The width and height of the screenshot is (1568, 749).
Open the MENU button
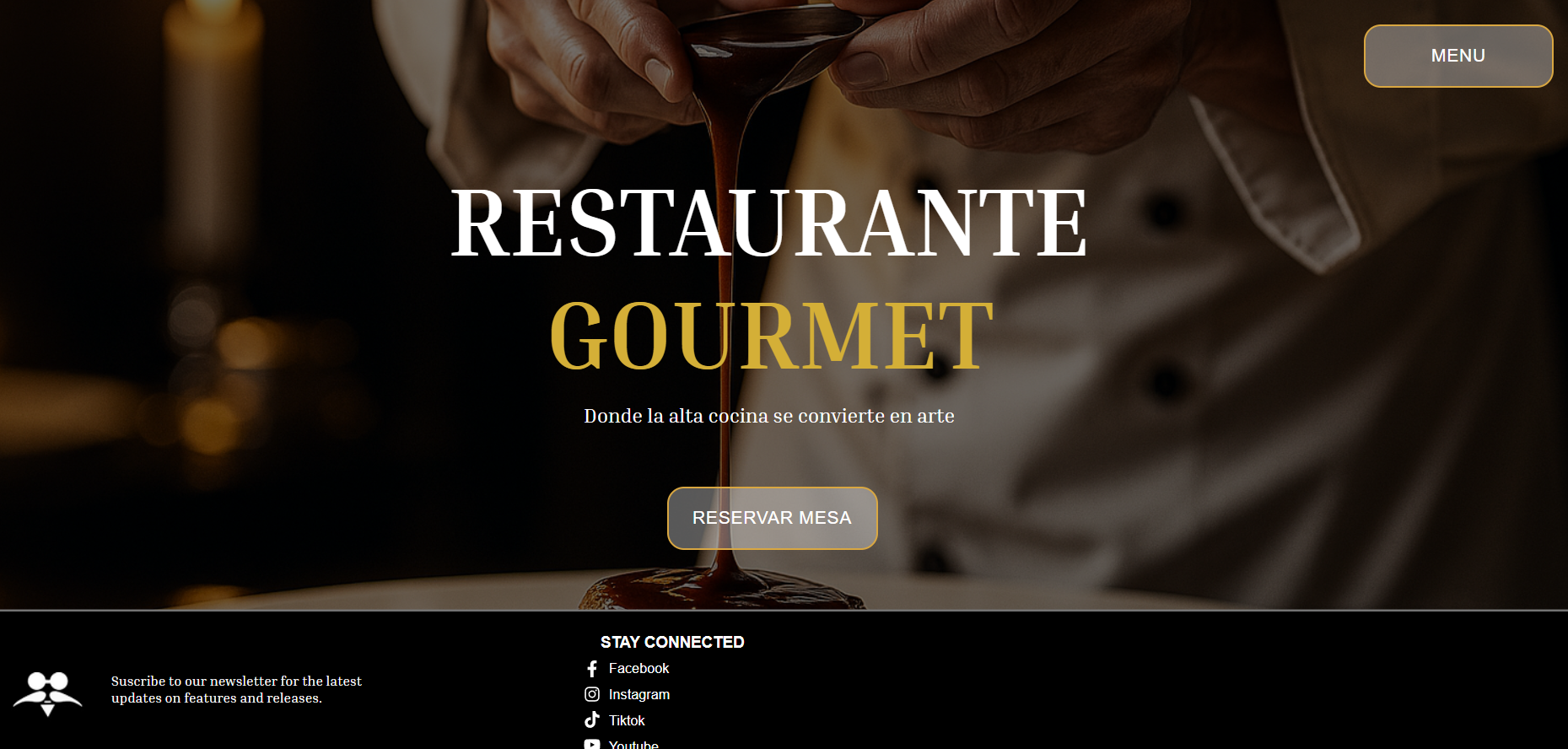click(1458, 56)
